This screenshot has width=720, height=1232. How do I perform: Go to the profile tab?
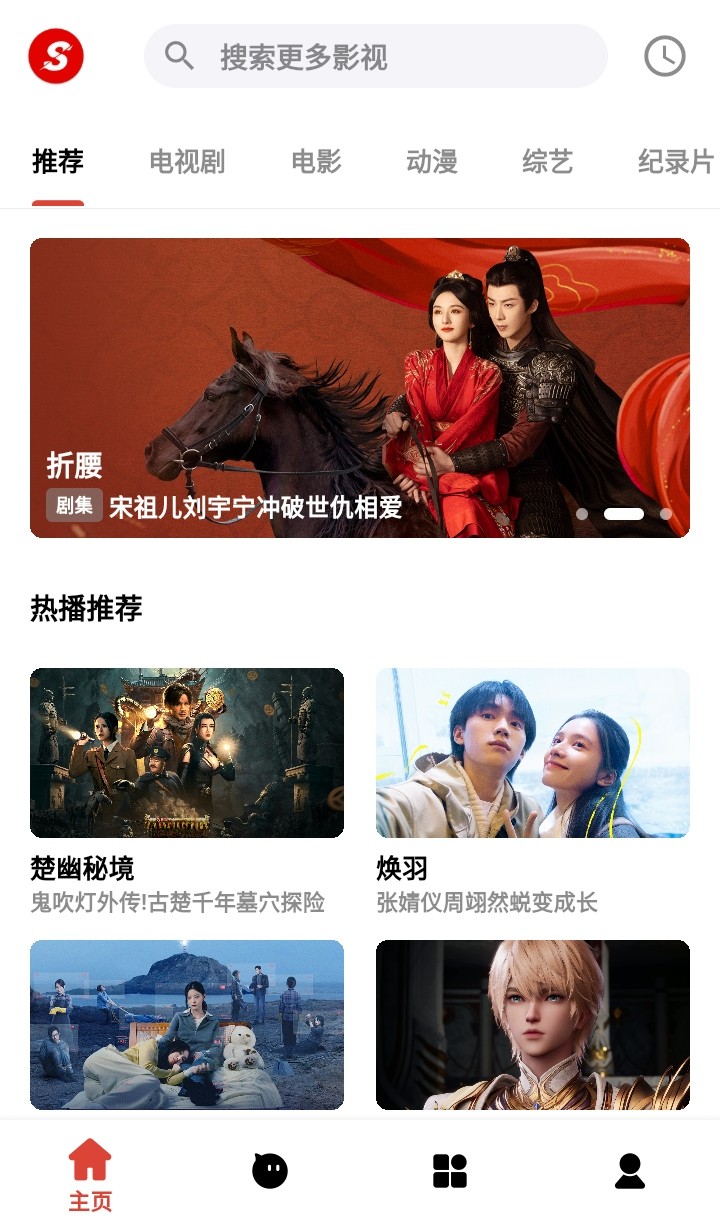tap(630, 1170)
